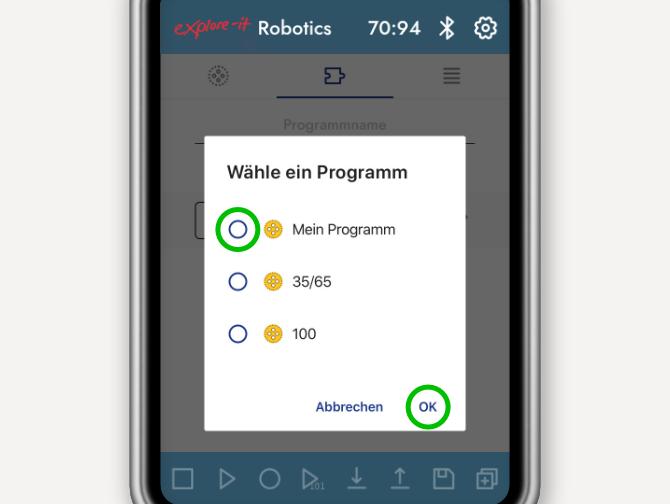Switch to the puzzle piece programming tab
This screenshot has width=670, height=504.
point(334,76)
